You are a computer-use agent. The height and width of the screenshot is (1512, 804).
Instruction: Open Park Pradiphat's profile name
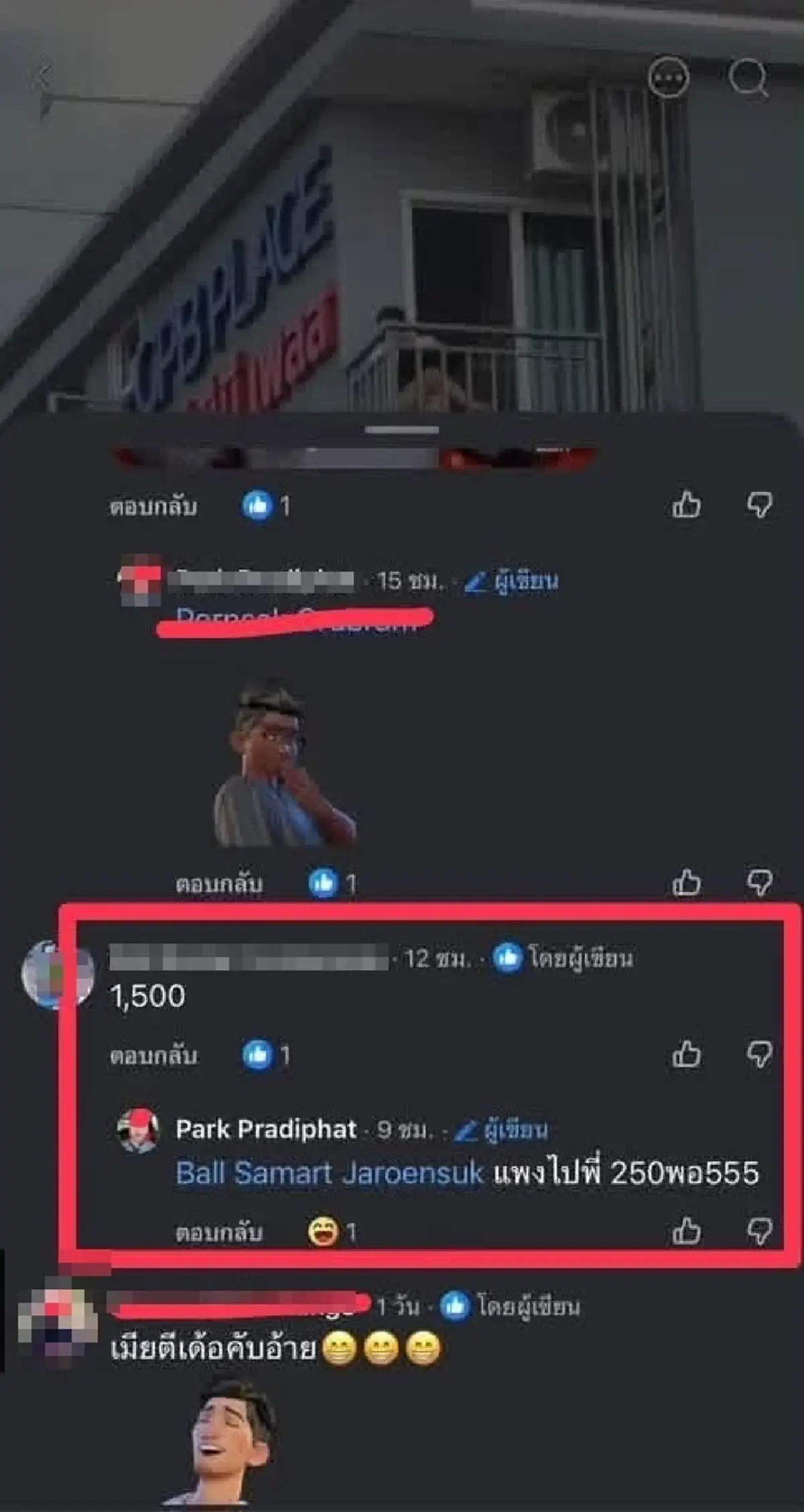(265, 1129)
